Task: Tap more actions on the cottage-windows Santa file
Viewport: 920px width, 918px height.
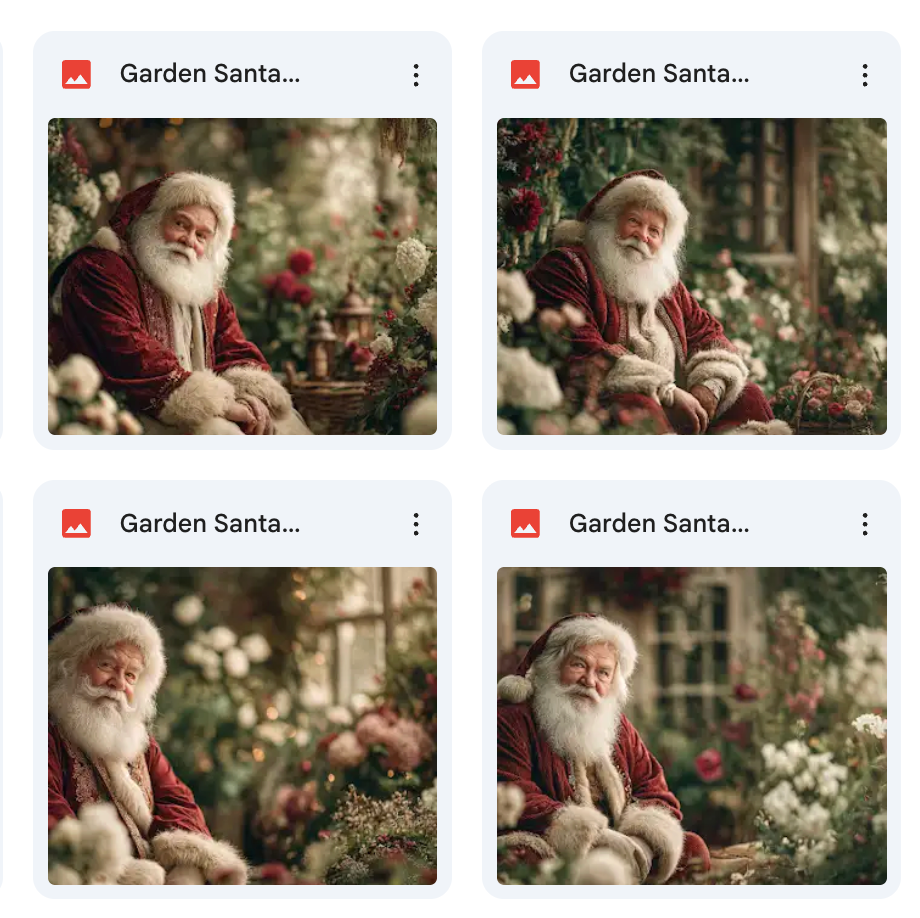Action: coord(865,524)
